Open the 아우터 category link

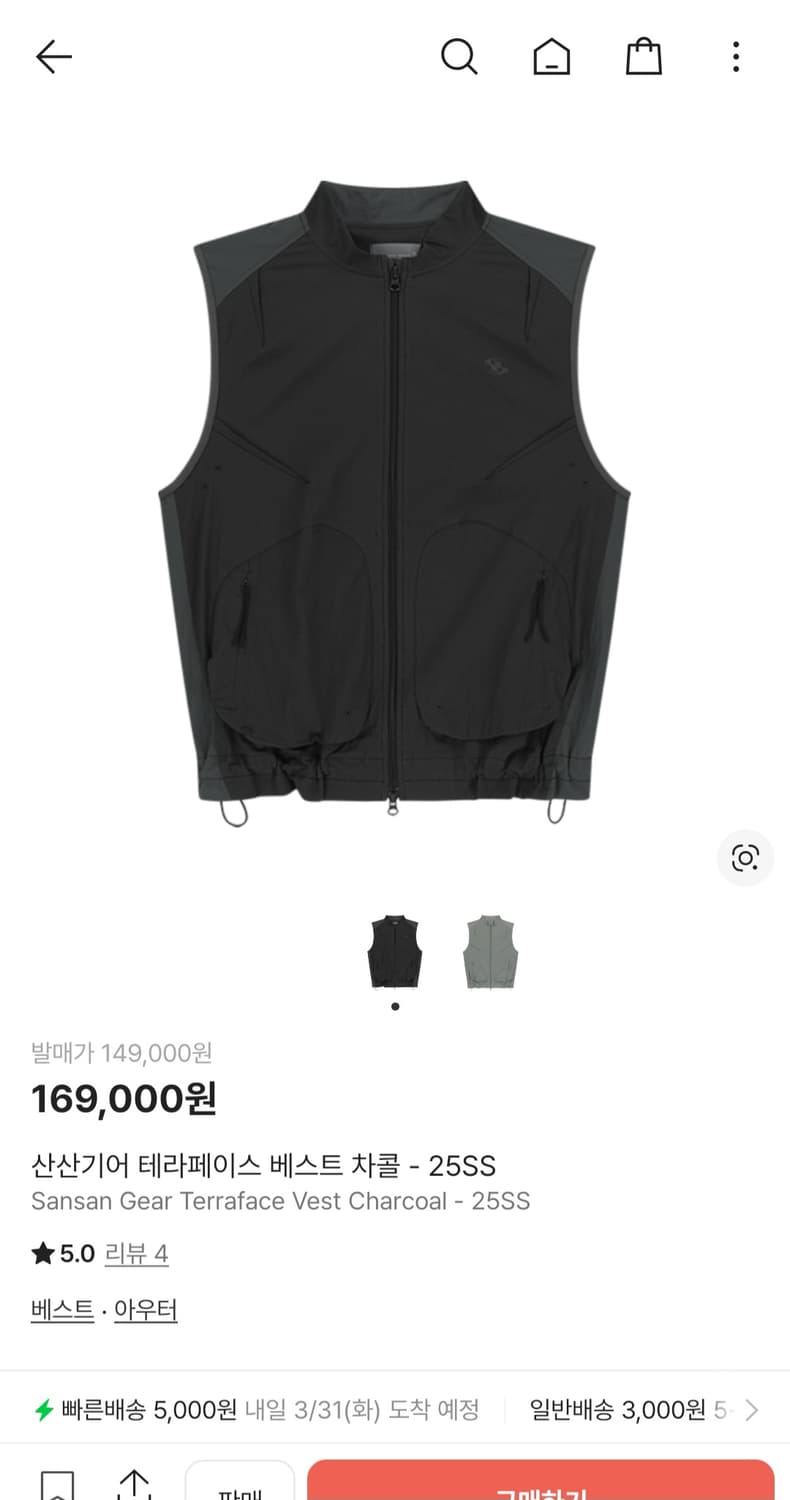click(x=146, y=1310)
